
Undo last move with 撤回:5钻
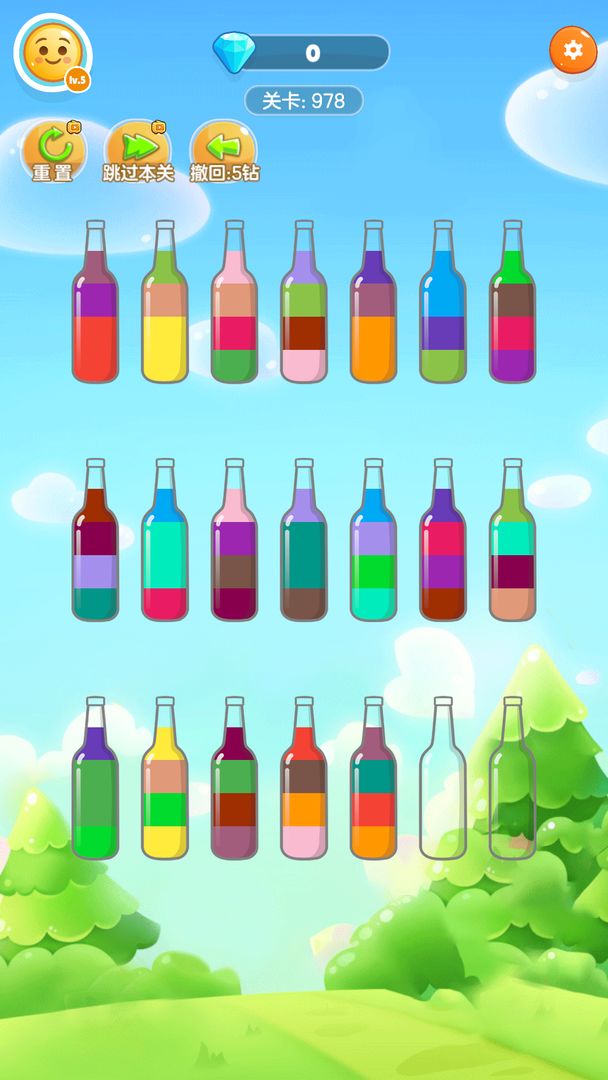(x=224, y=151)
